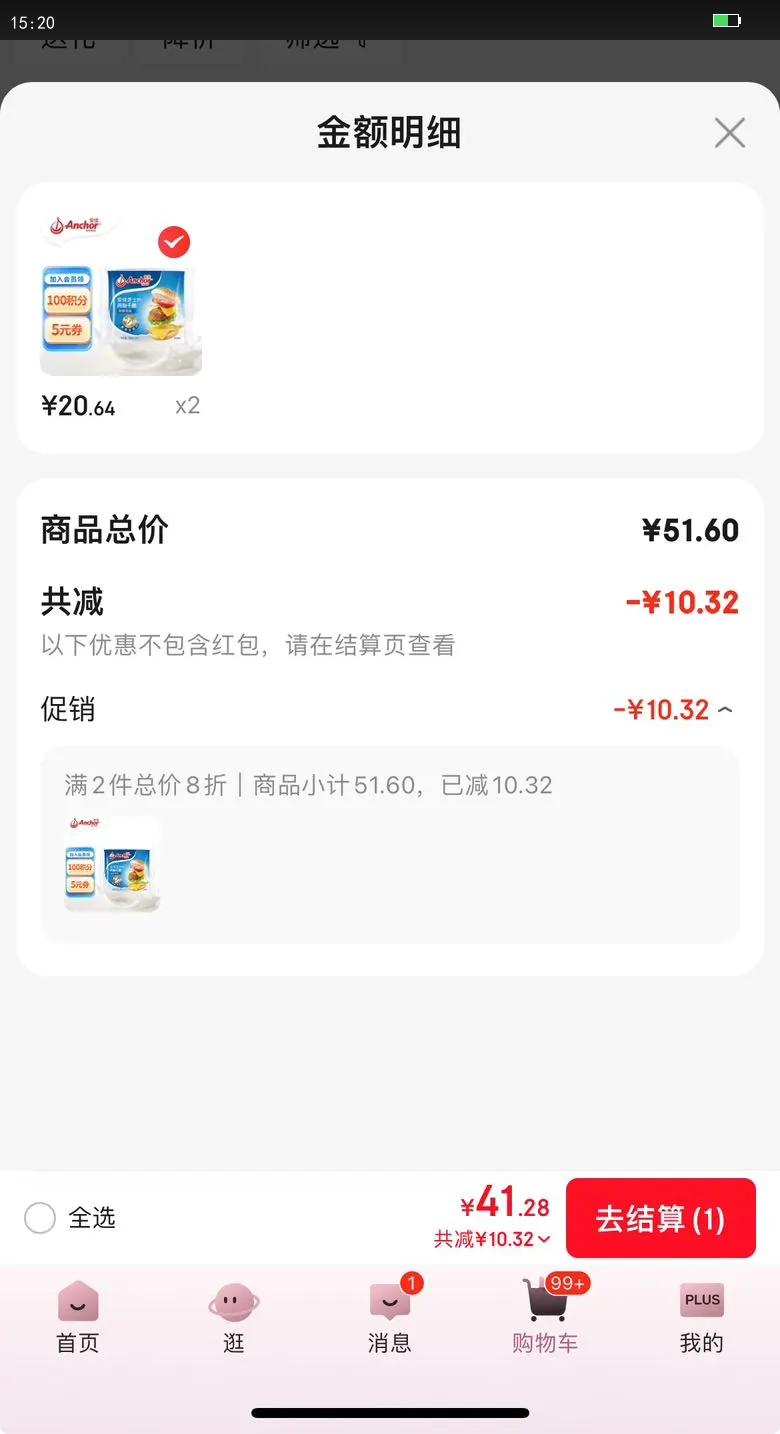Open the 消息 tab
780x1434 pixels.
pos(390,1317)
